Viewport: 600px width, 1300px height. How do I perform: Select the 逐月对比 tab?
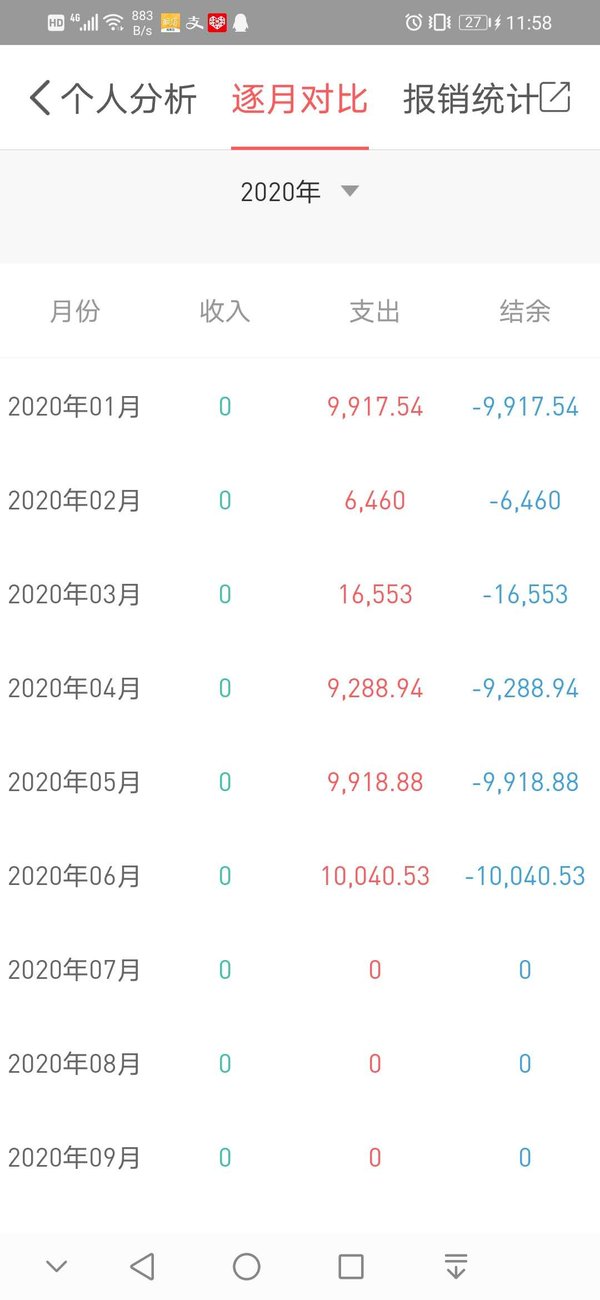300,100
